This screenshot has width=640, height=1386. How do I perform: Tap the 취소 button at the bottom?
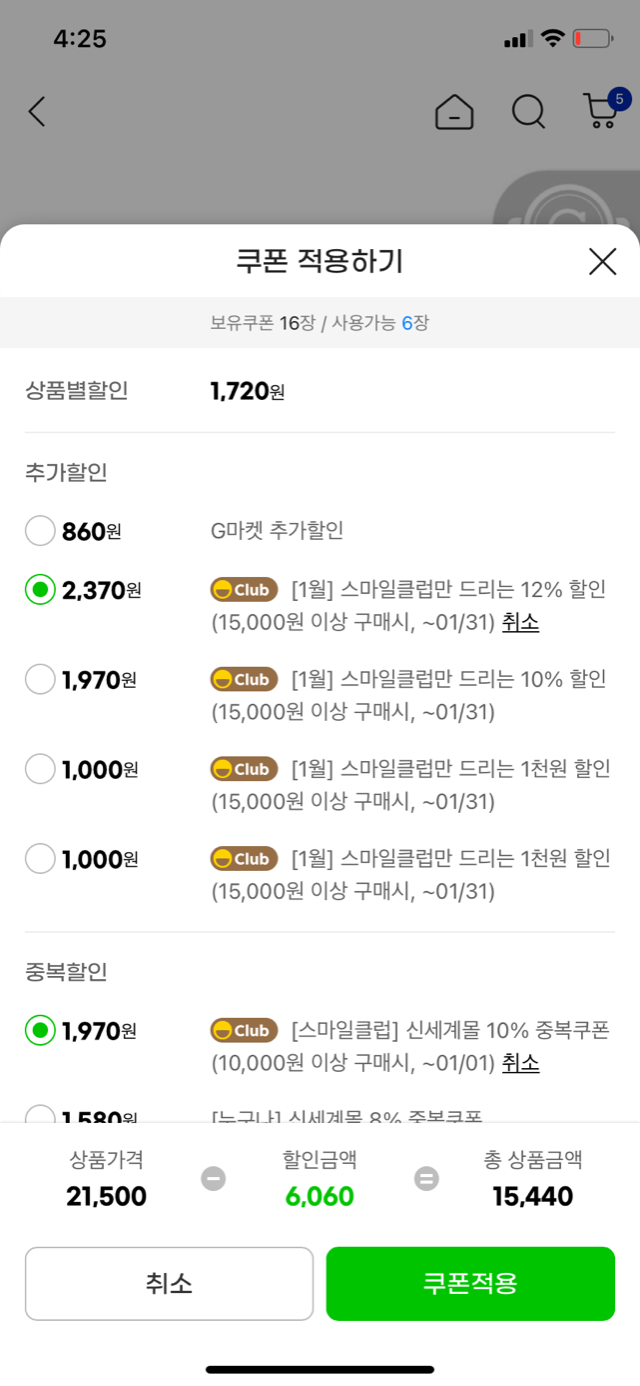tap(169, 1283)
